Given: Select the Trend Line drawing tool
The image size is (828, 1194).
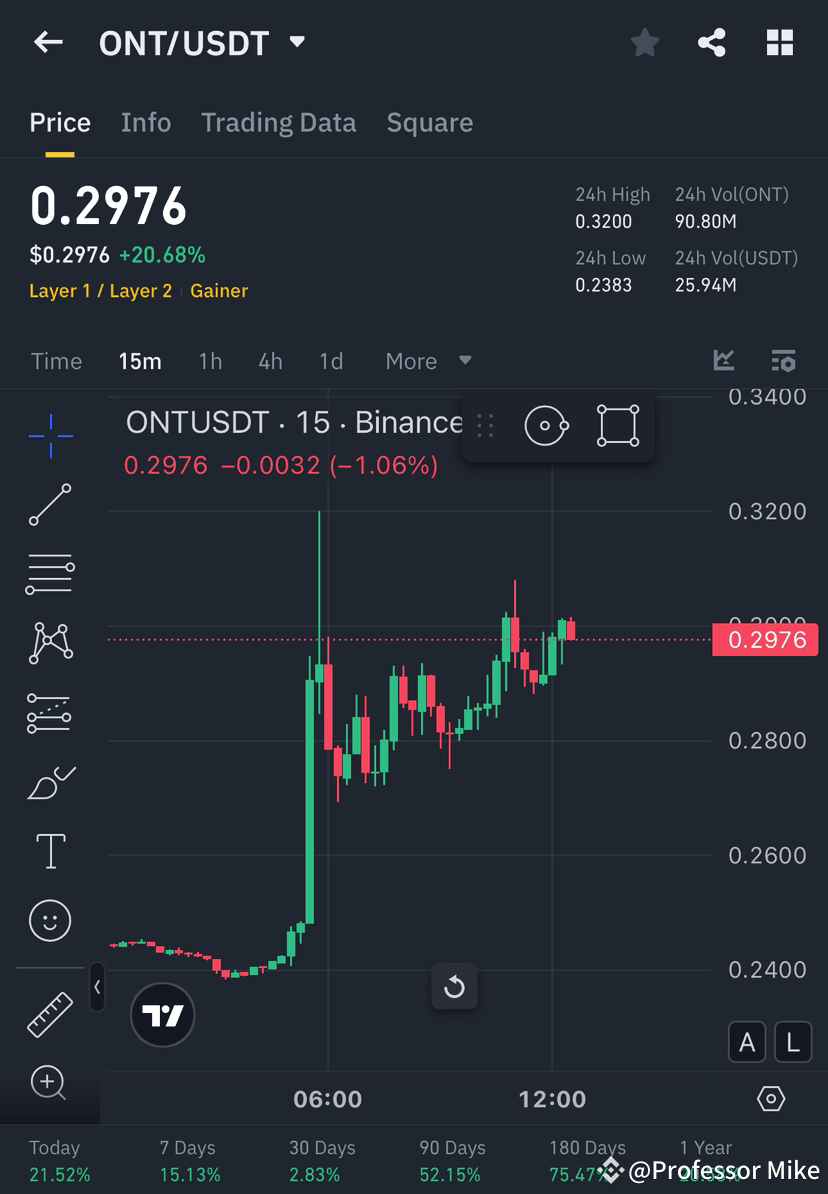Looking at the screenshot, I should pos(50,505).
